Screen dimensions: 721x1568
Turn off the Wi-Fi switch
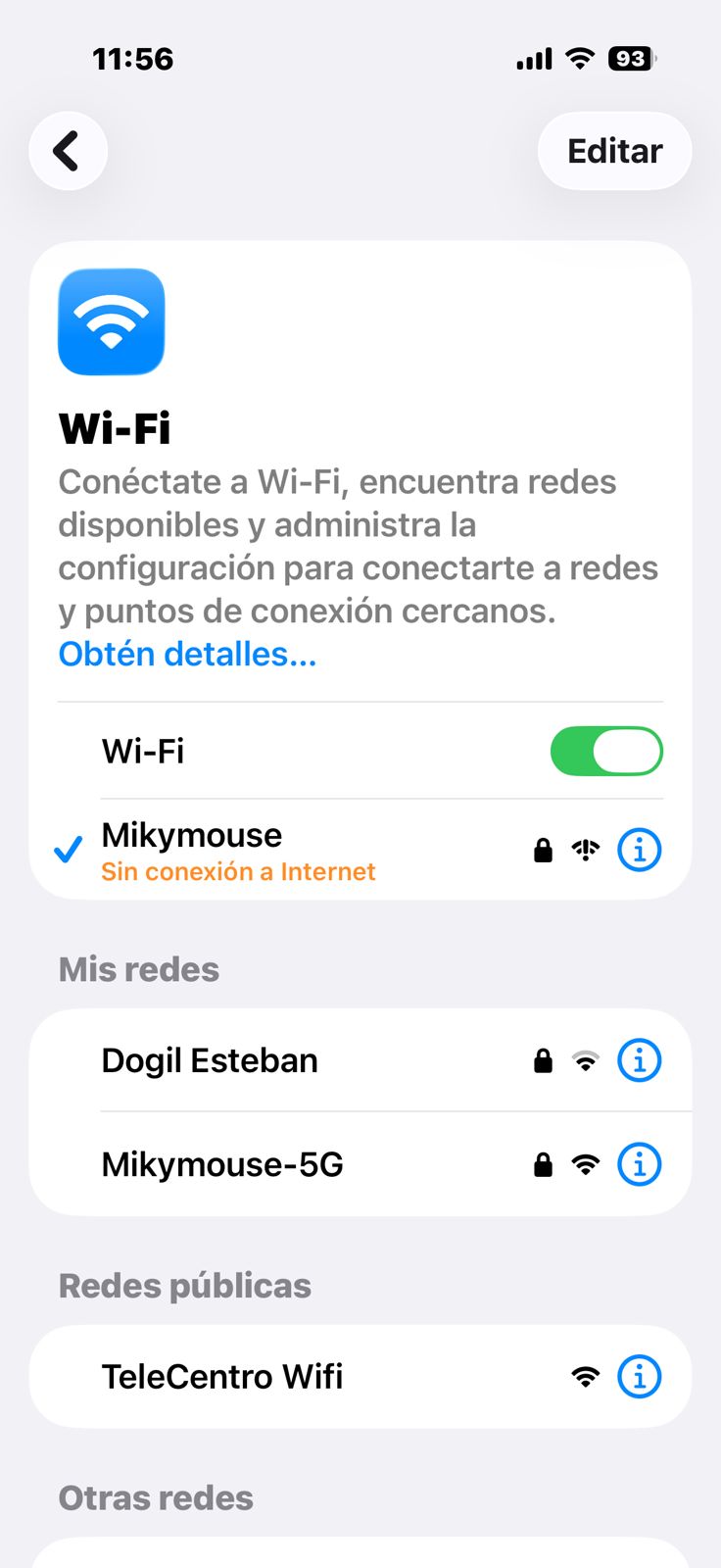[x=606, y=752]
